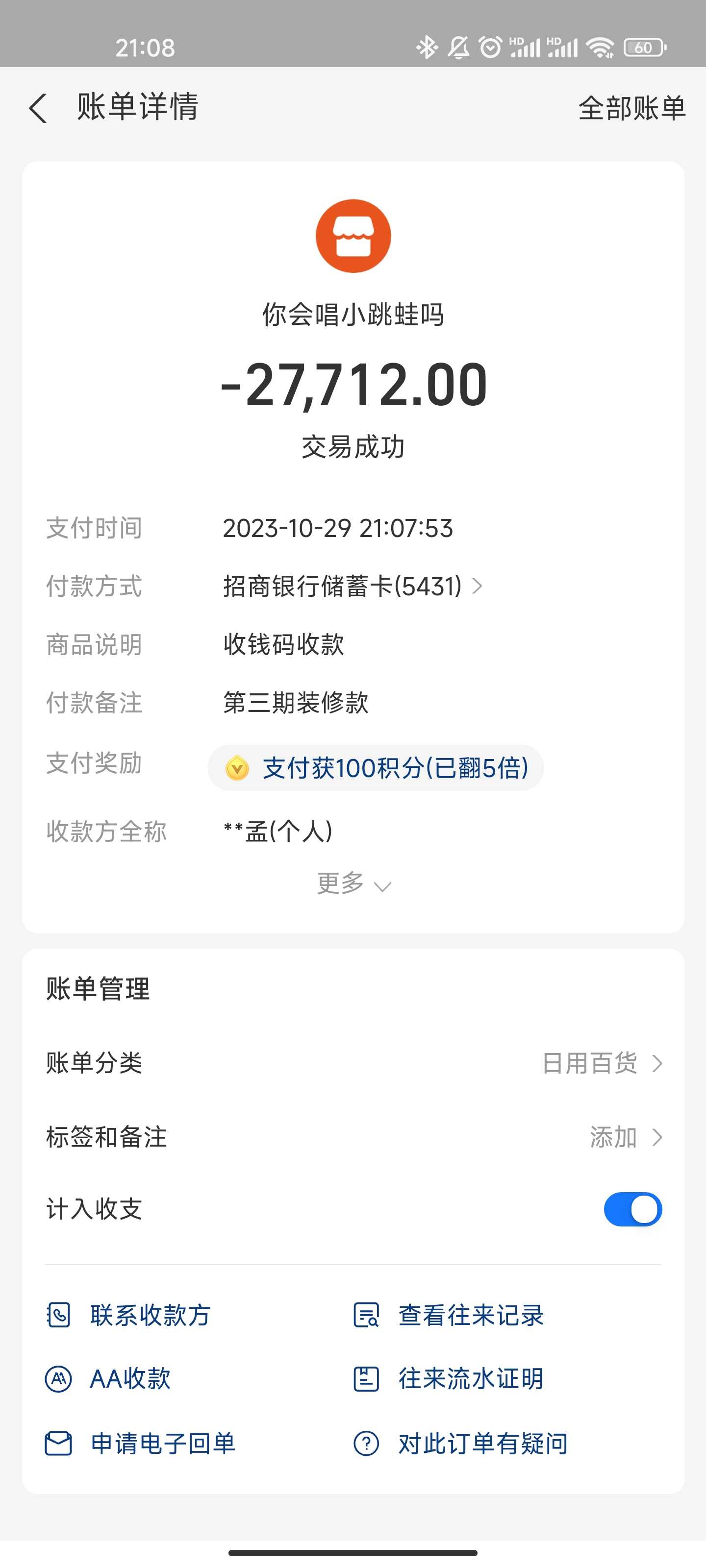Start an AA收款 split request
Viewport: 706px width, 1568px height.
[108, 1379]
